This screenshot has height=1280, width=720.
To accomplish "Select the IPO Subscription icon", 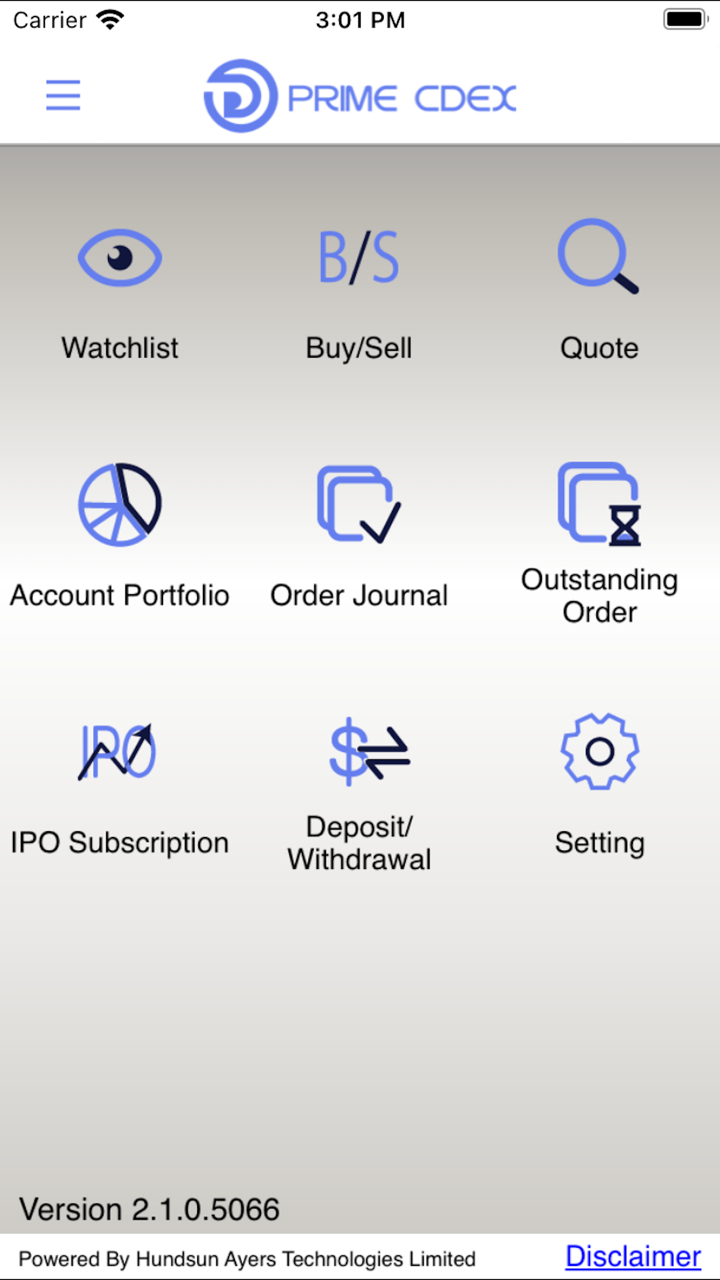I will 119,751.
